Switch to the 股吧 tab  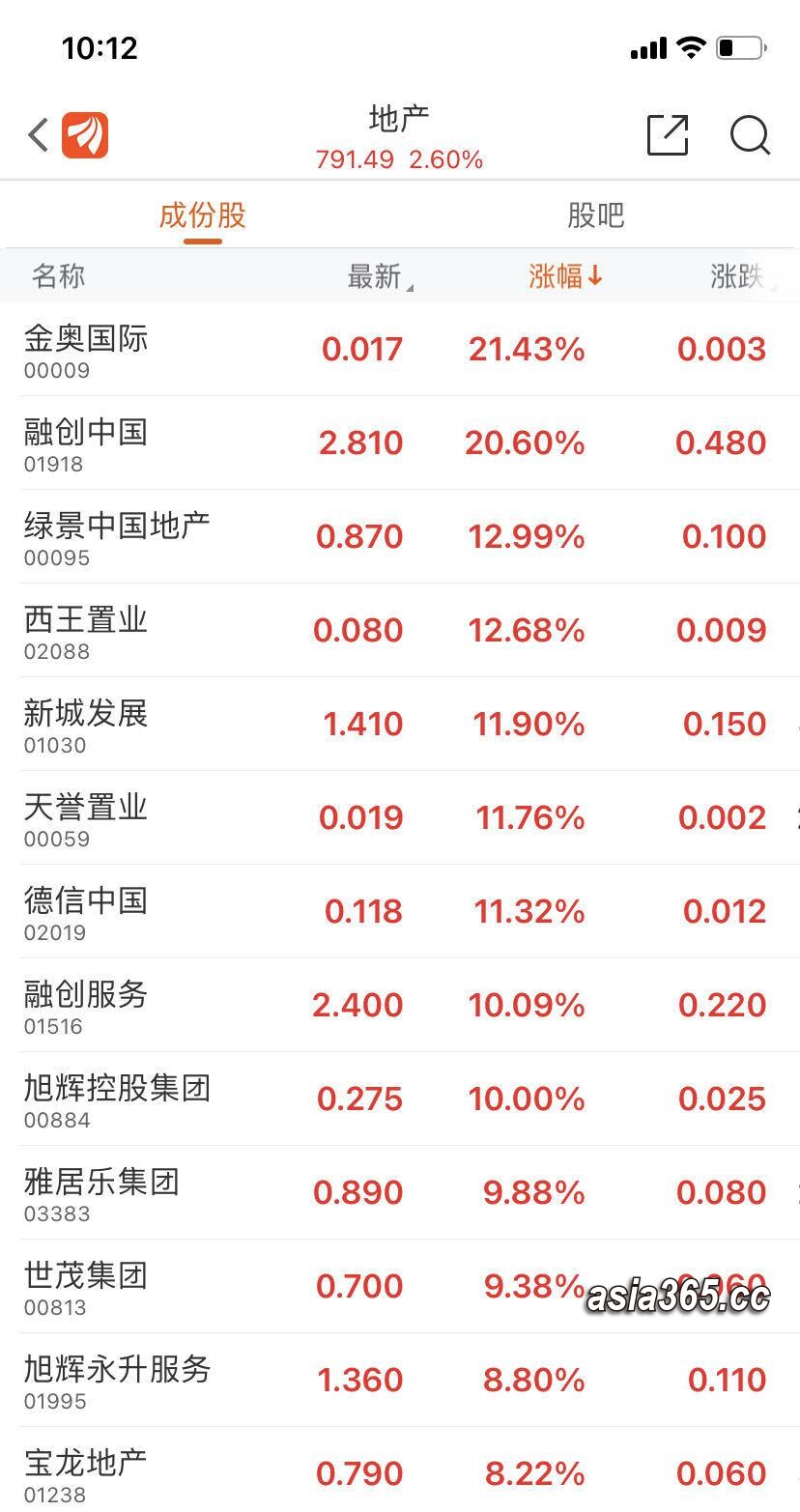pyautogui.click(x=596, y=215)
